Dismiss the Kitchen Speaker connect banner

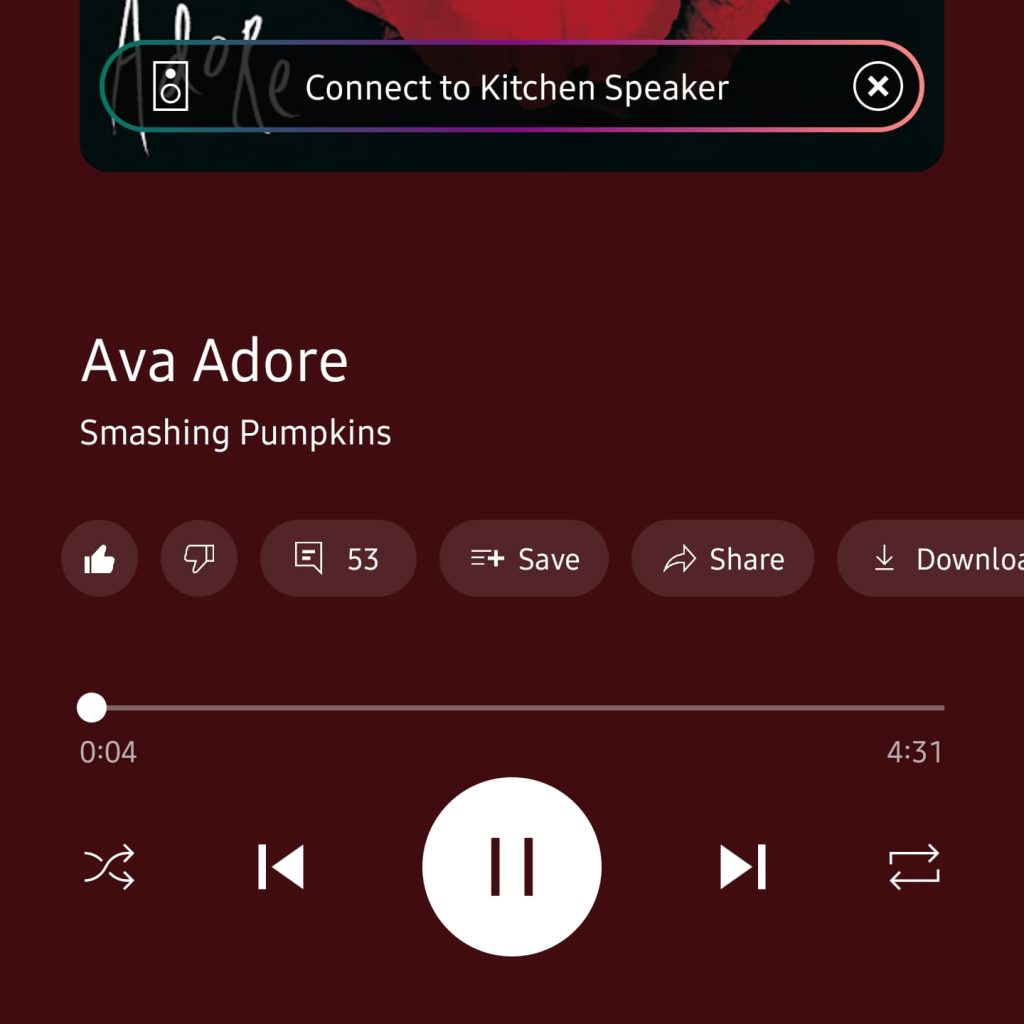[x=877, y=88]
